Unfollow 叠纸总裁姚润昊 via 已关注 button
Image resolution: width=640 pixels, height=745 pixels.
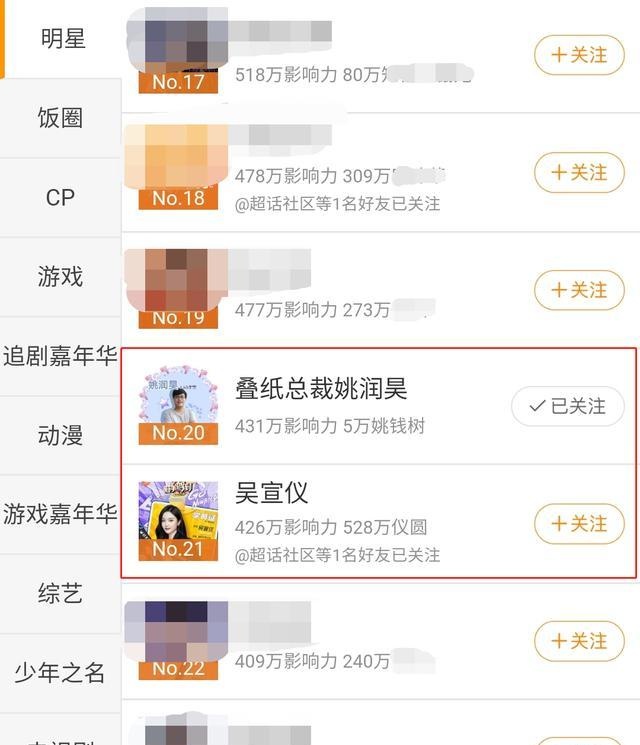point(567,407)
